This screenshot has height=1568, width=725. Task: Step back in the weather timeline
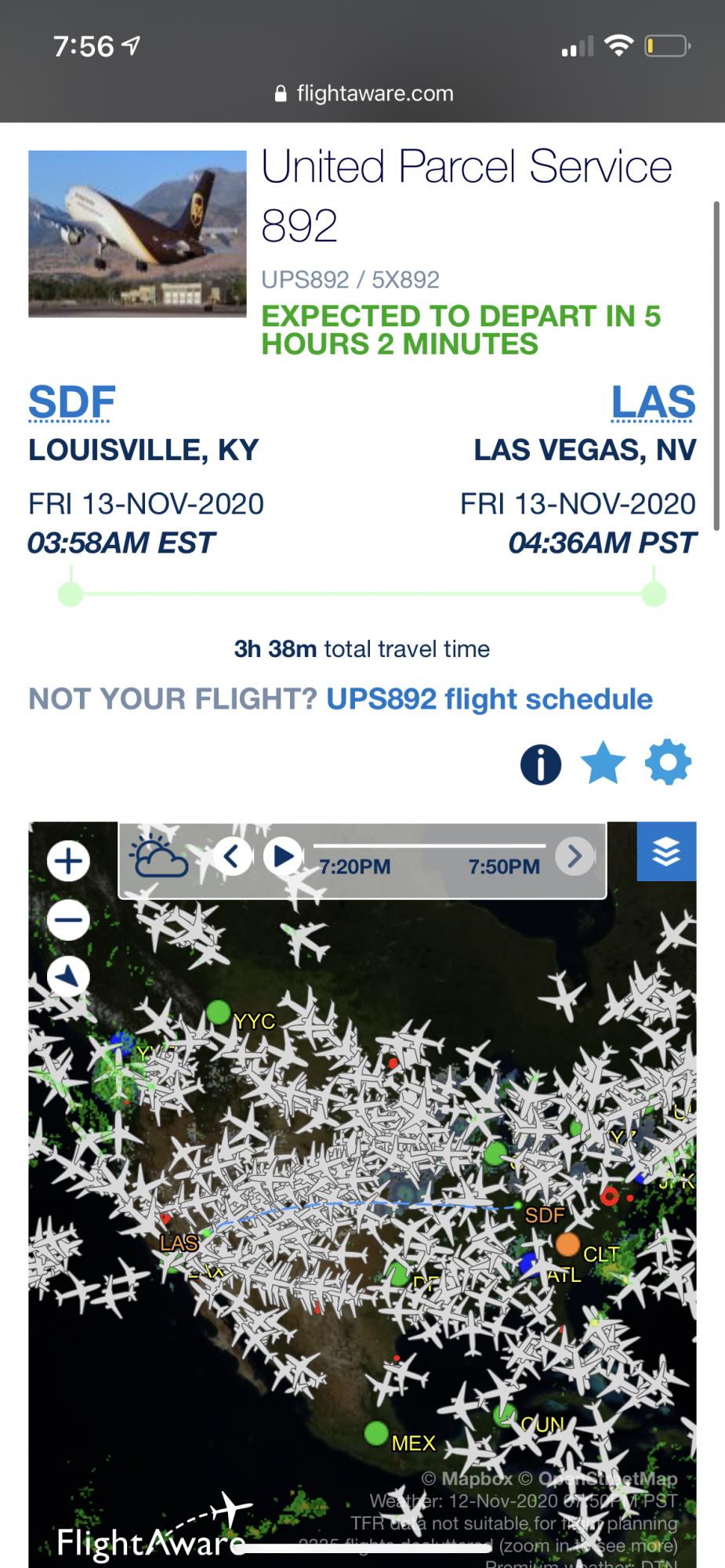coord(232,856)
